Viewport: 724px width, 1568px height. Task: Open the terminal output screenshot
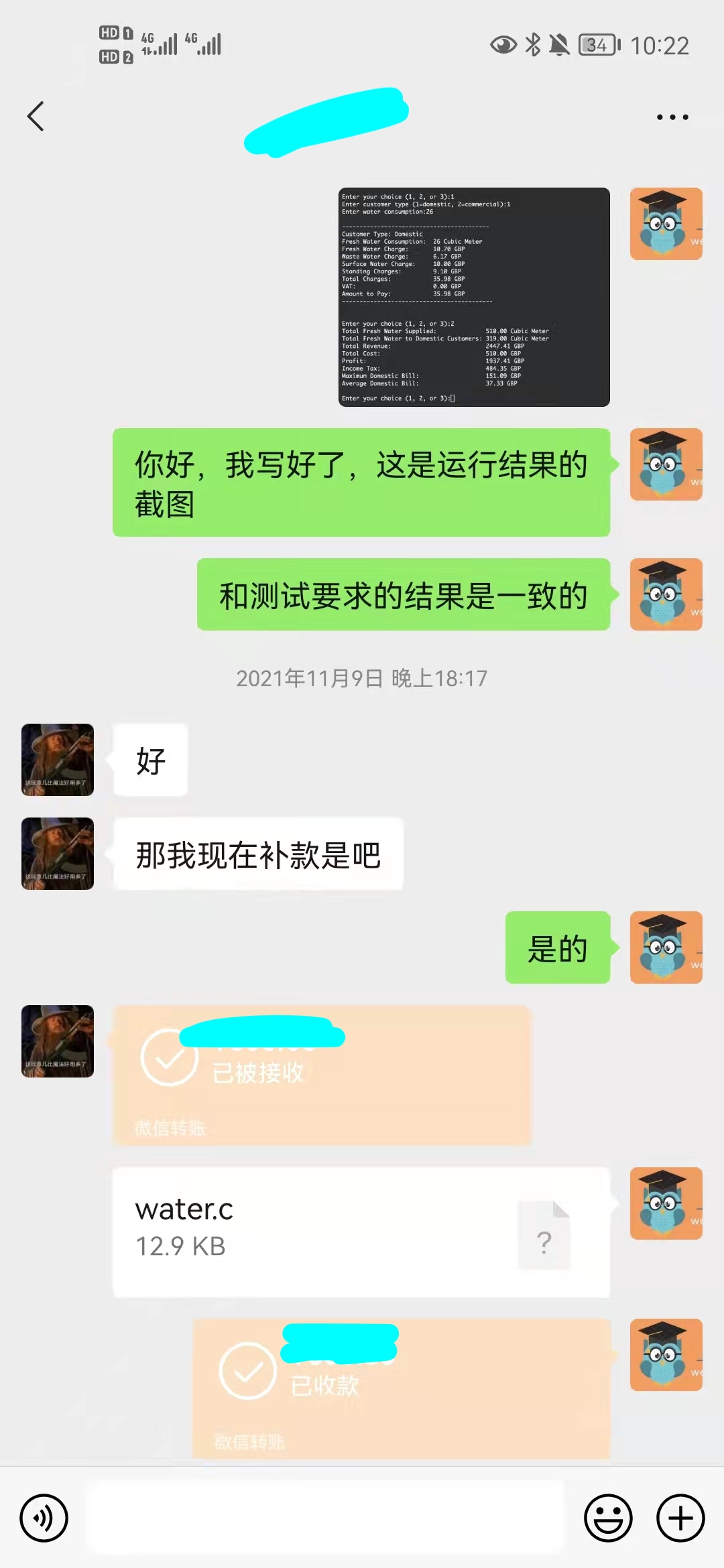coord(474,297)
